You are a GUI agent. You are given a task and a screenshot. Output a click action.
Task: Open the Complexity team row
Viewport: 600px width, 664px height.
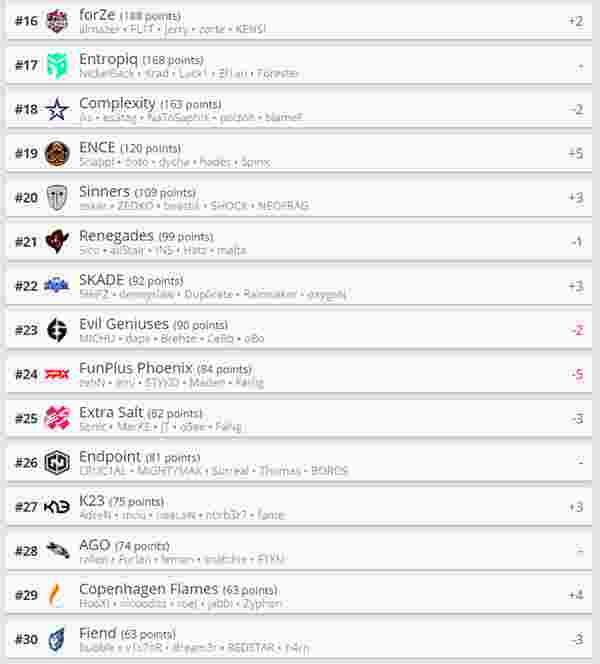pos(300,109)
